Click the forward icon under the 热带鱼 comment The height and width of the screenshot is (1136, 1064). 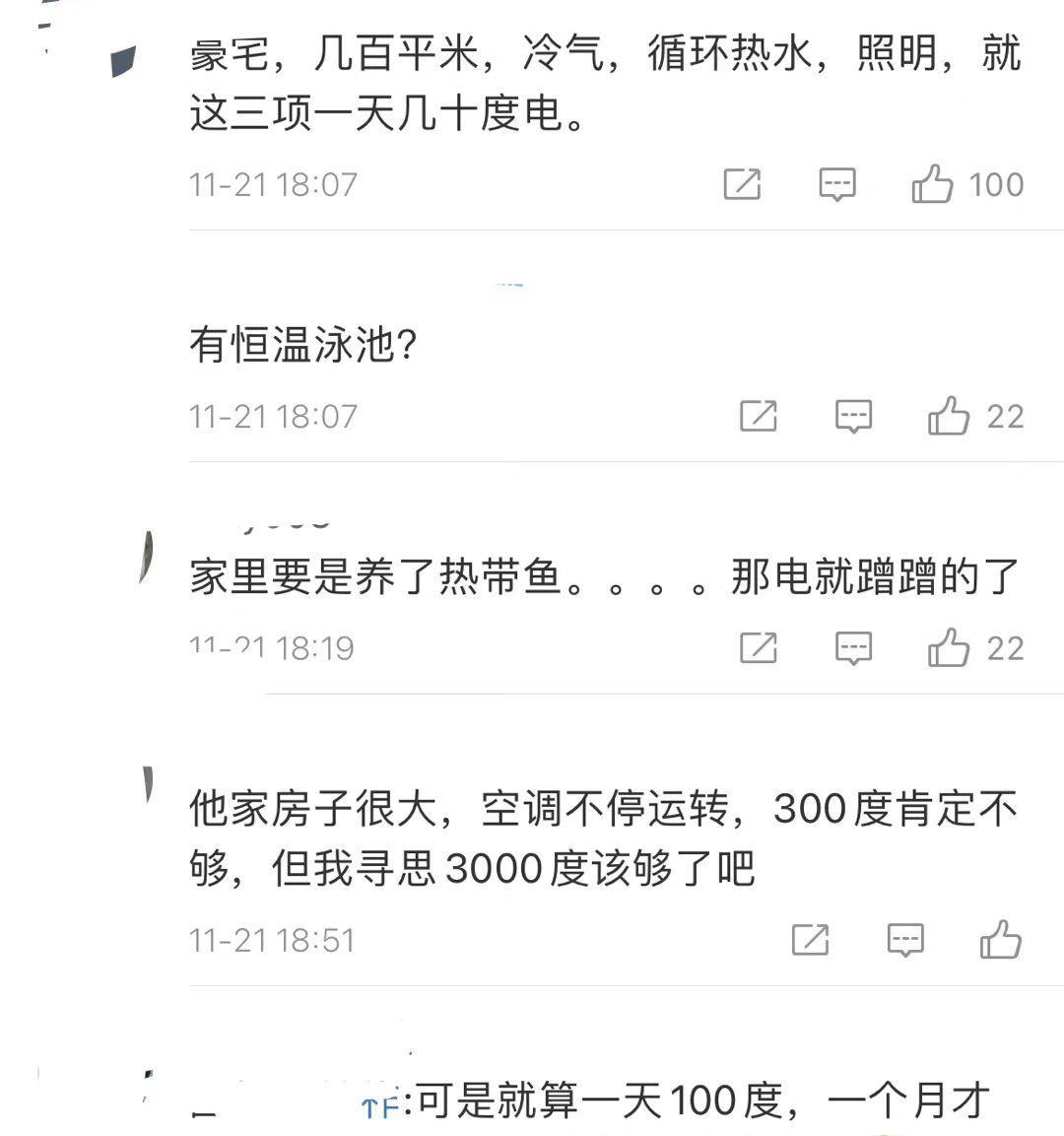coord(759,647)
